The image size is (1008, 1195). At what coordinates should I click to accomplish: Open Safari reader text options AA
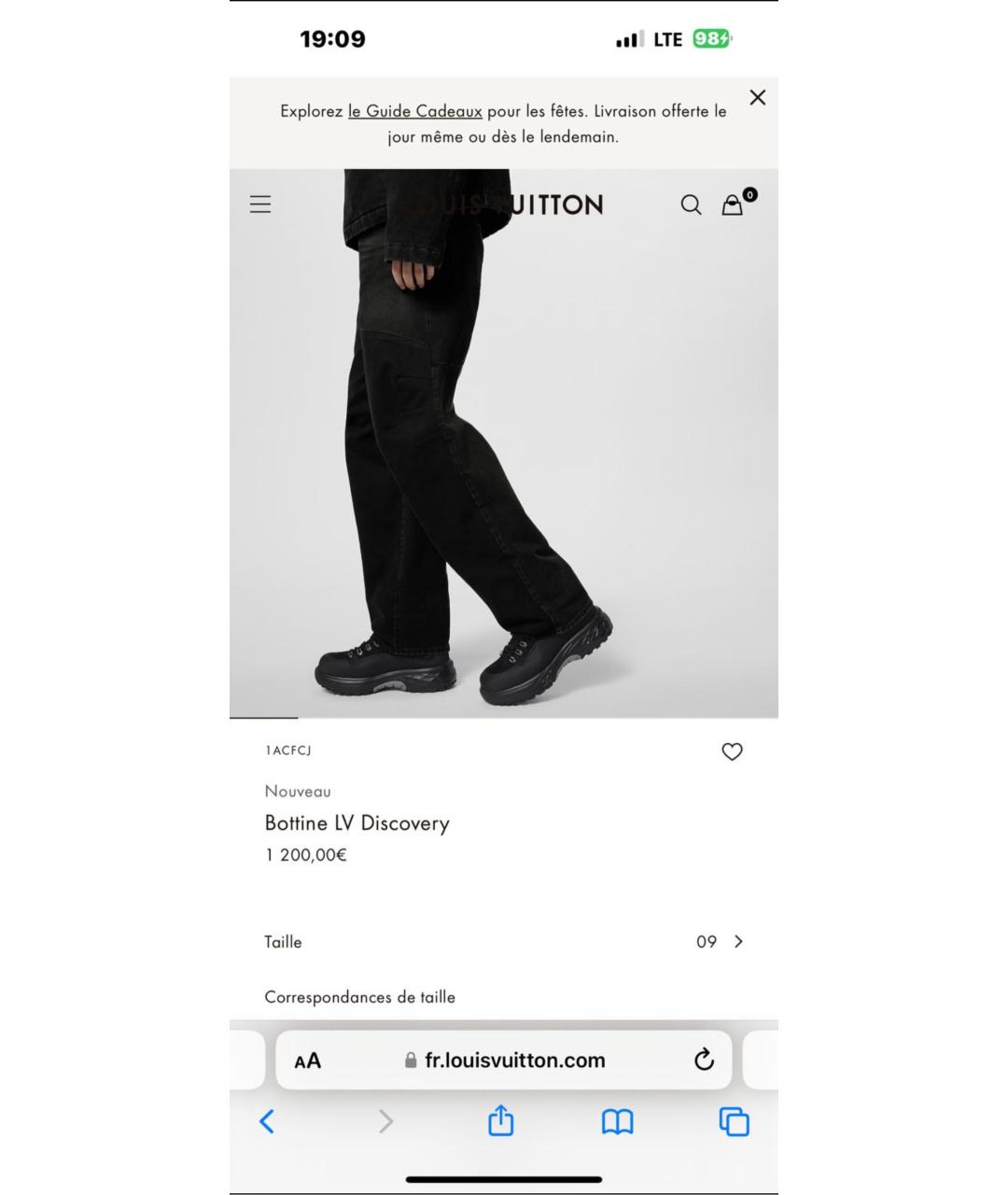coord(307,1061)
